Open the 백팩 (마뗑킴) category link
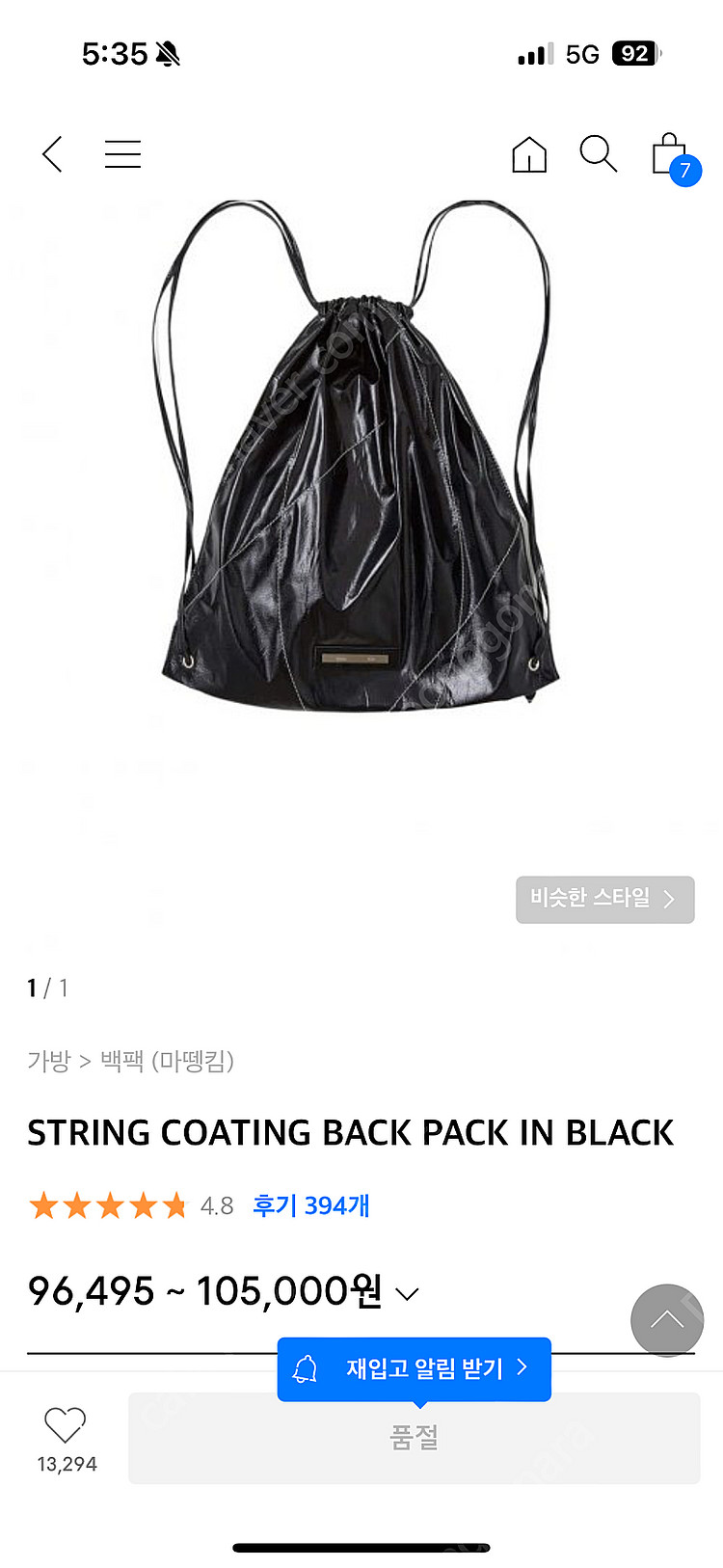 coord(167,1061)
